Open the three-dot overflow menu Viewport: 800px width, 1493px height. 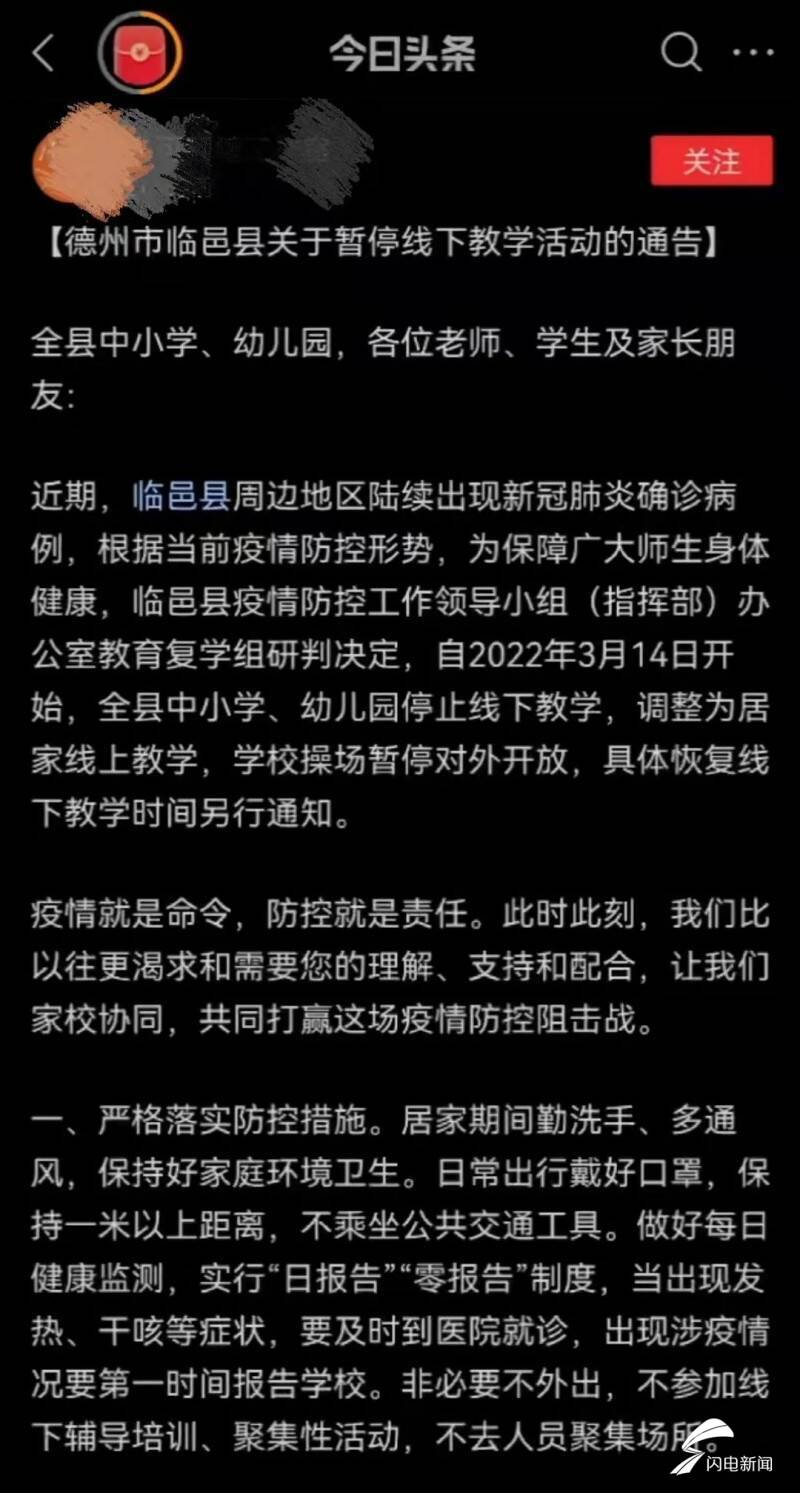[753, 52]
